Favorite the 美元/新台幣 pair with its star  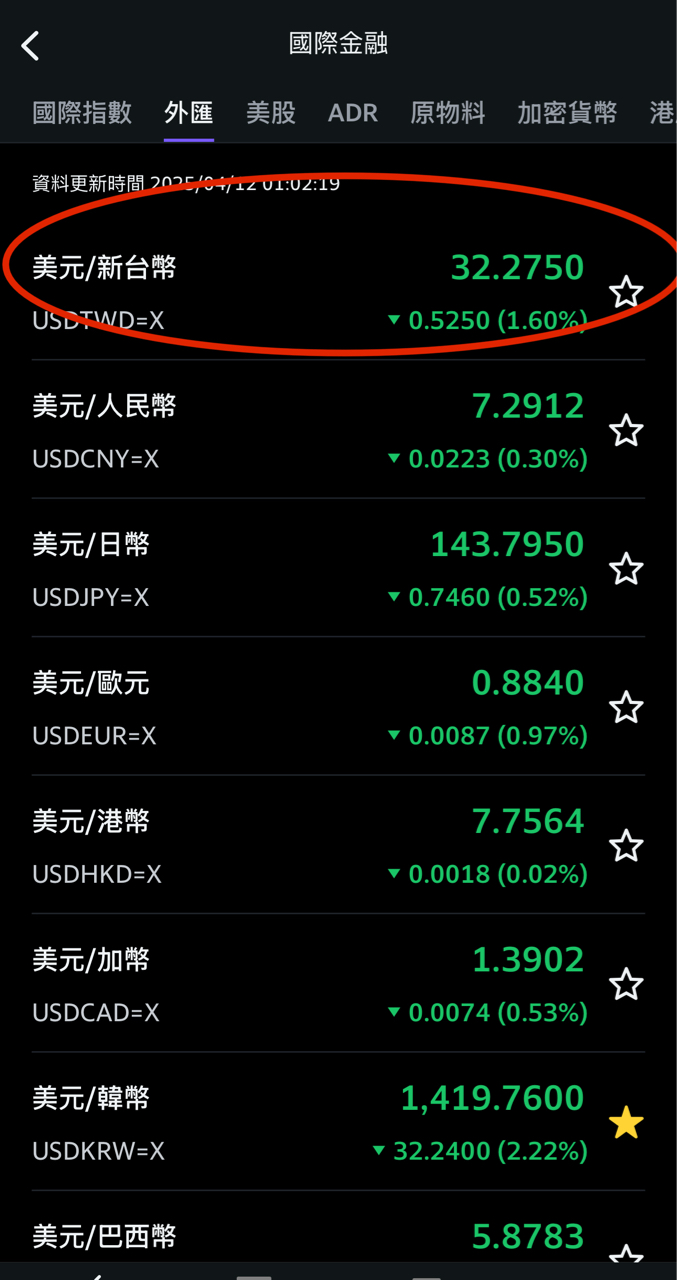click(x=626, y=293)
